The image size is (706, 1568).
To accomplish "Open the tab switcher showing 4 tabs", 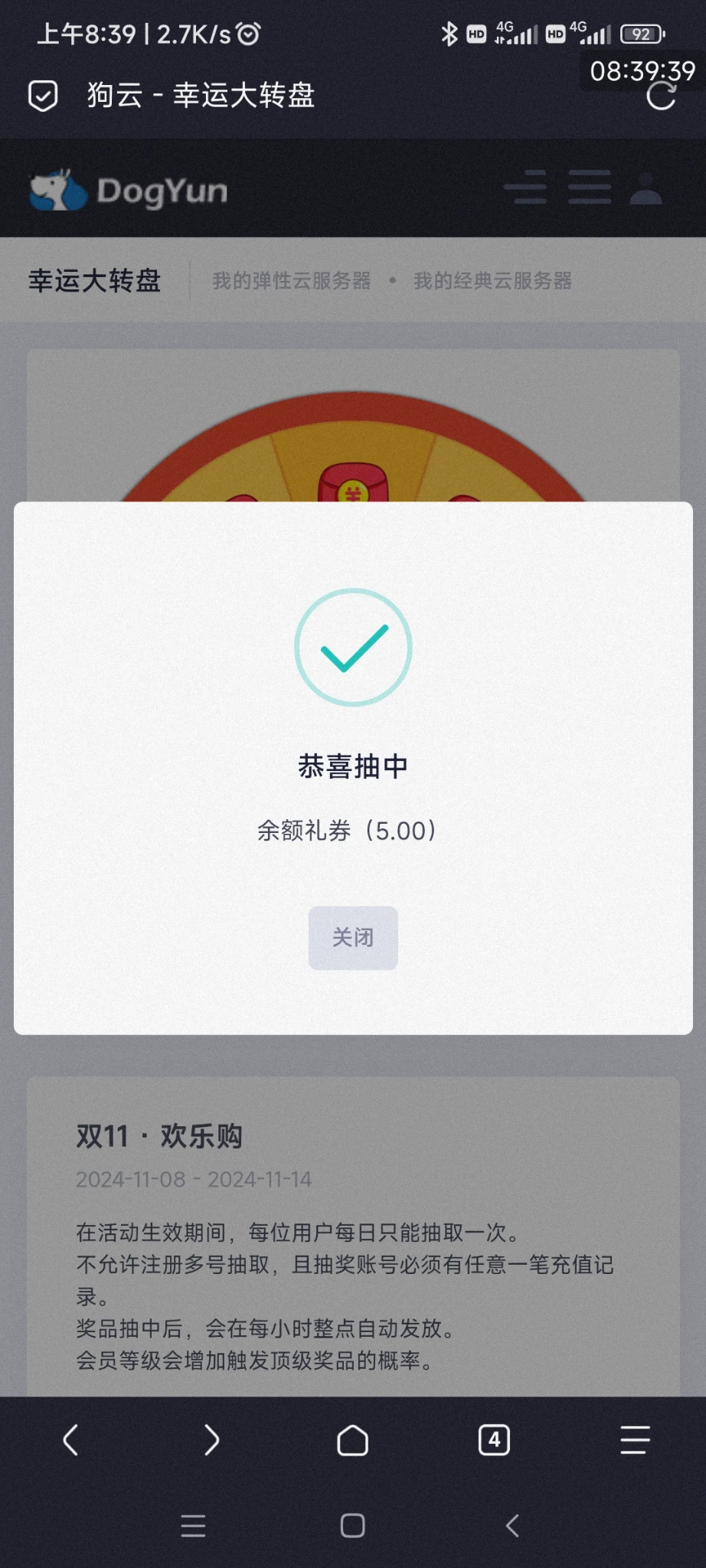I will (x=494, y=1440).
